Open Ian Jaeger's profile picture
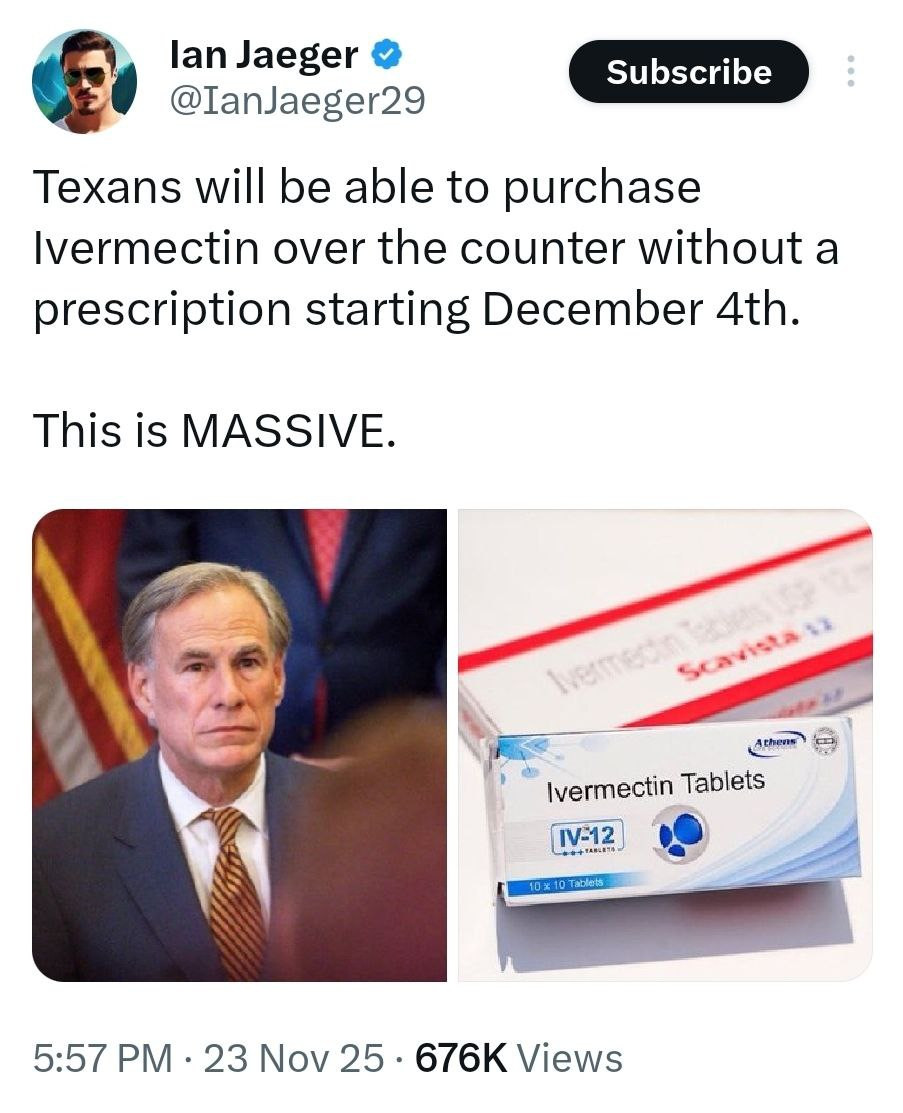903x1113 pixels. (x=84, y=79)
